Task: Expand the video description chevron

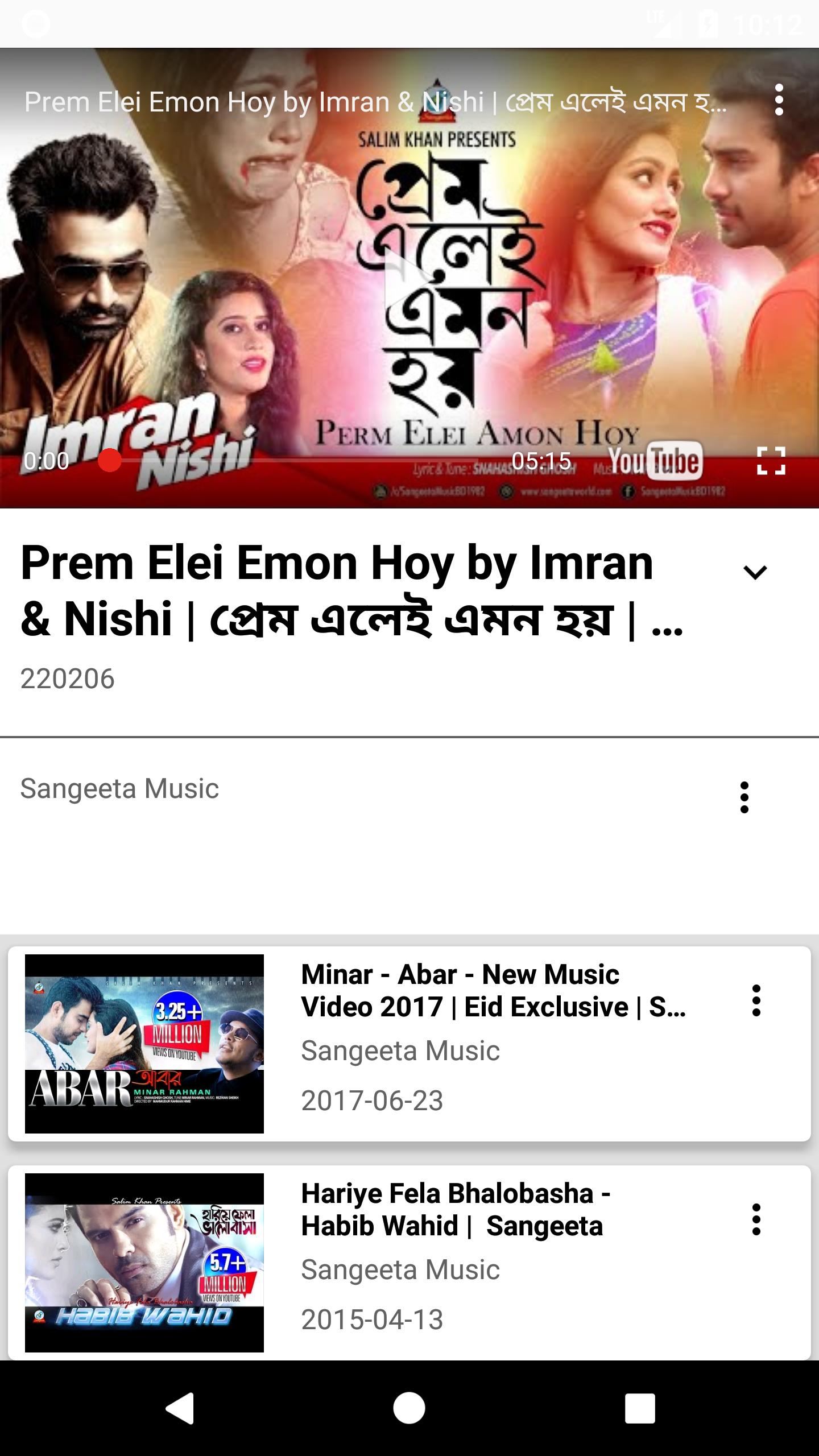Action: [755, 572]
